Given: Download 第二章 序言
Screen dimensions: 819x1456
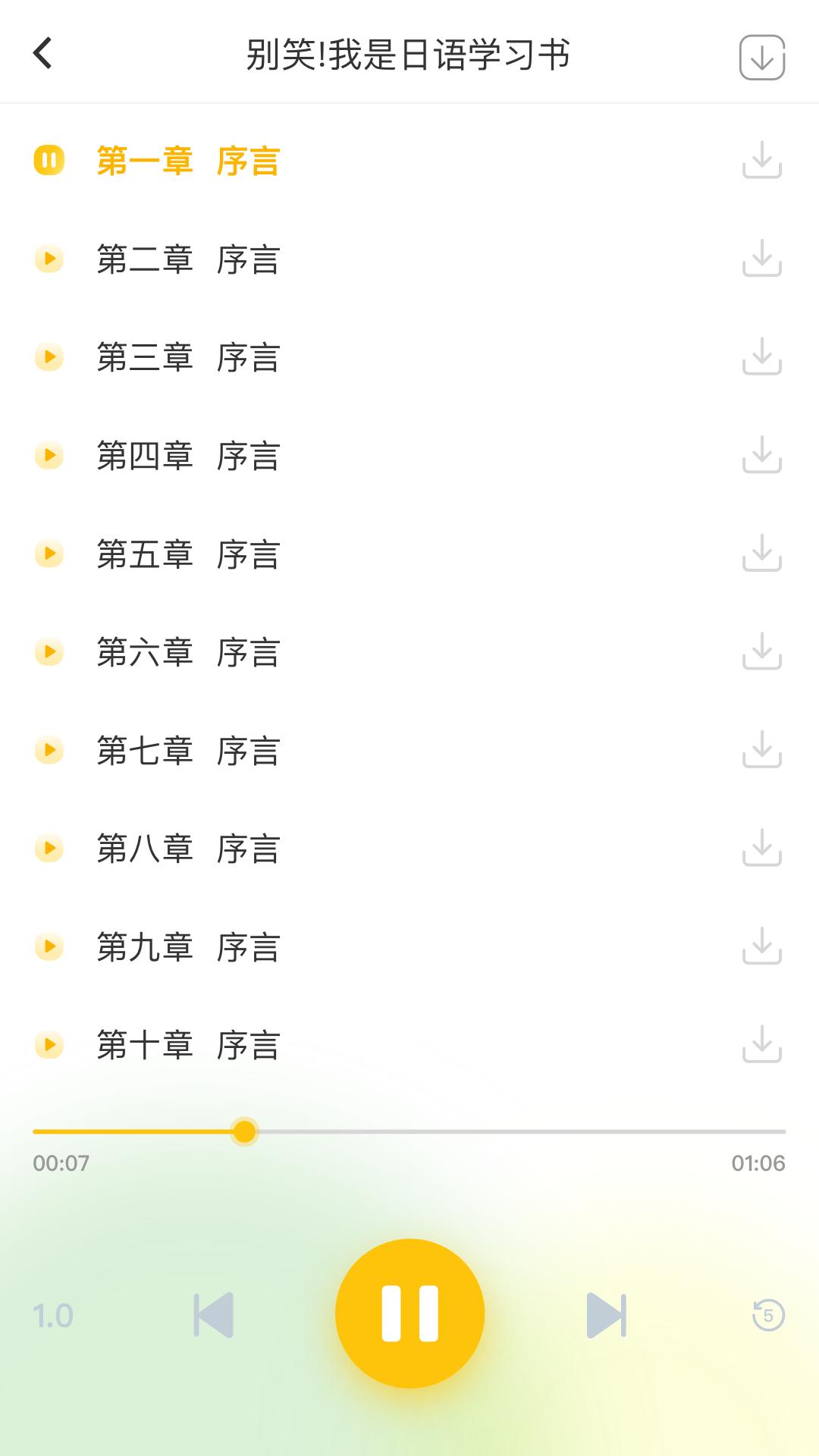Looking at the screenshot, I should point(761,259).
